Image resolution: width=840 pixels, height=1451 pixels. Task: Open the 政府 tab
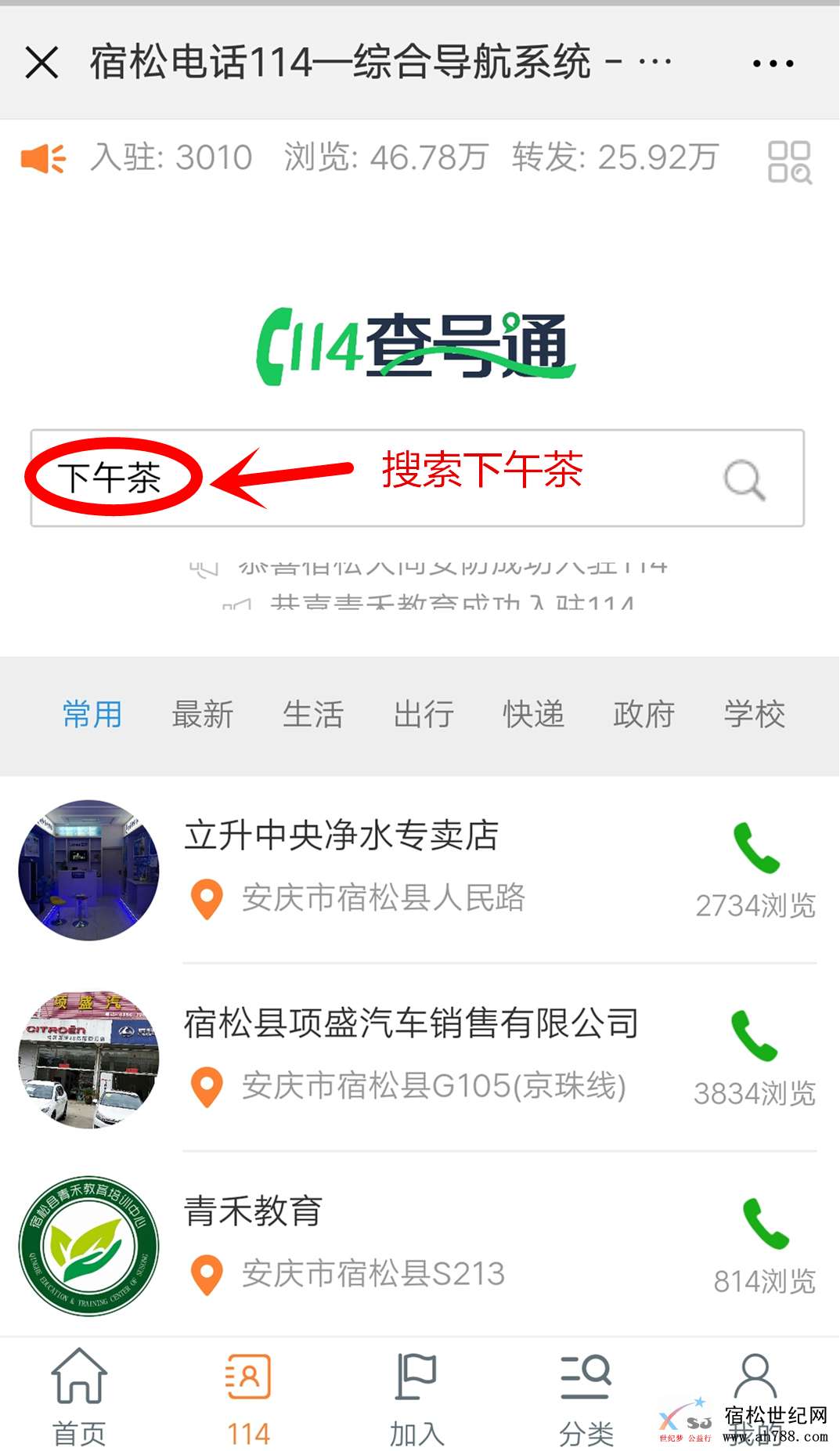644,714
